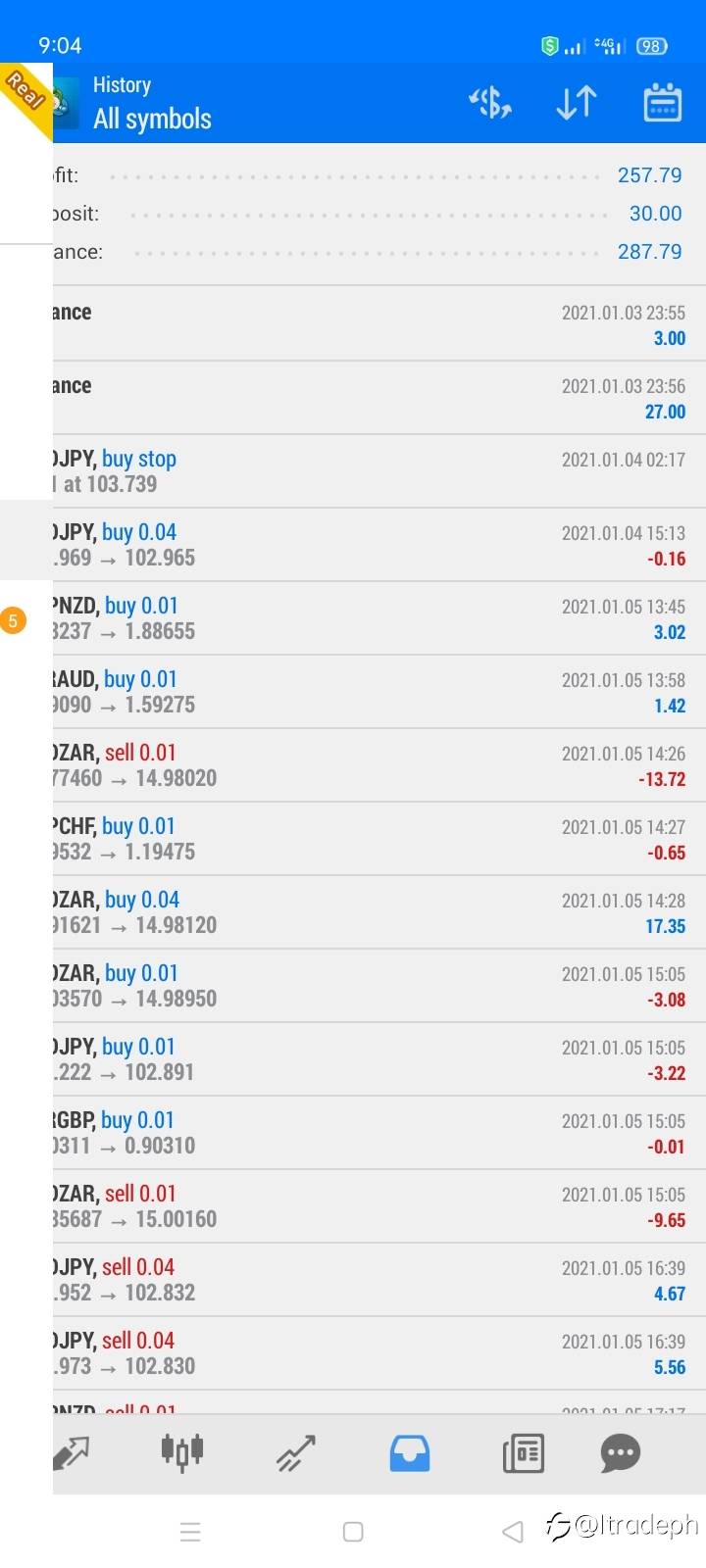Tap the Android back button
Viewport: 706px width, 1568px height.
click(x=513, y=1532)
